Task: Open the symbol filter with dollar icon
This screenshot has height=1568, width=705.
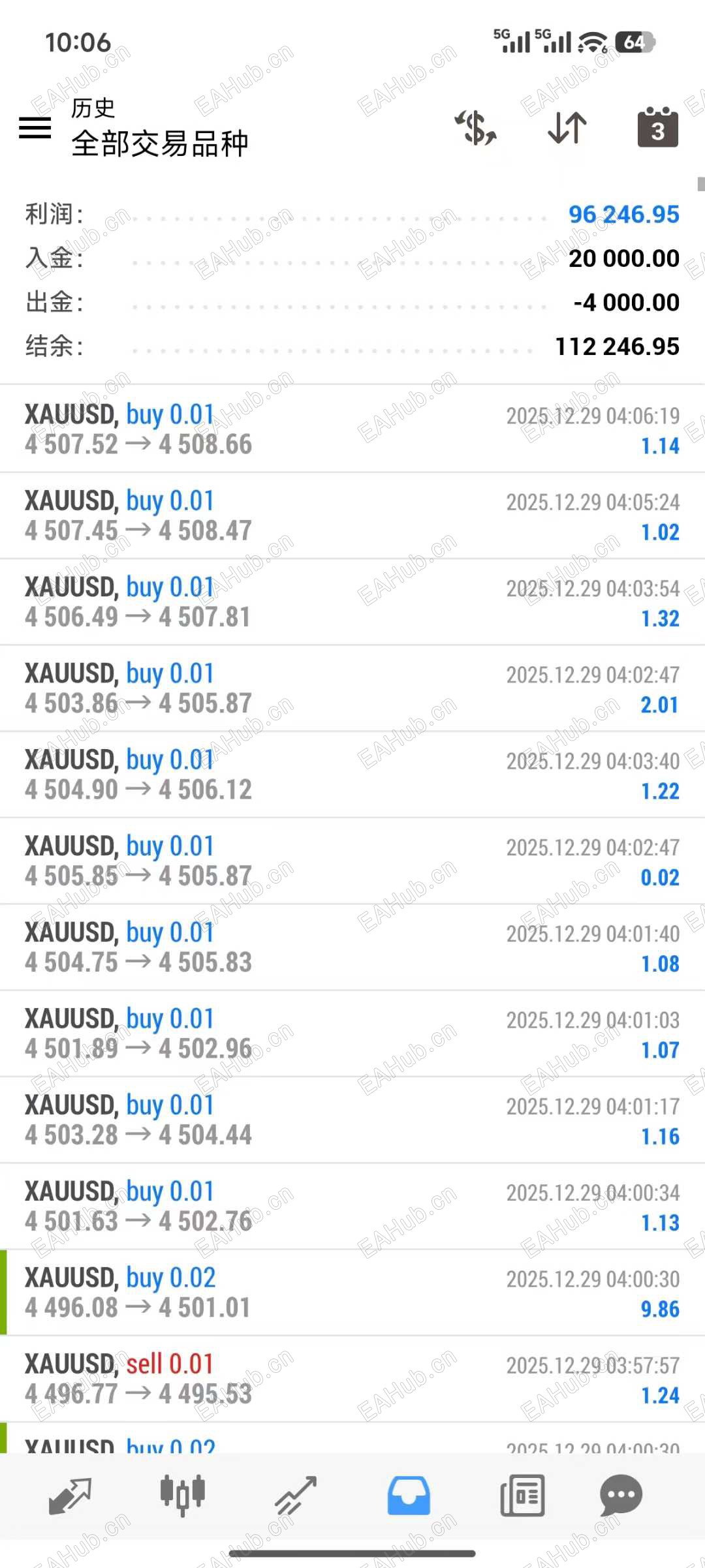Action: [x=476, y=128]
